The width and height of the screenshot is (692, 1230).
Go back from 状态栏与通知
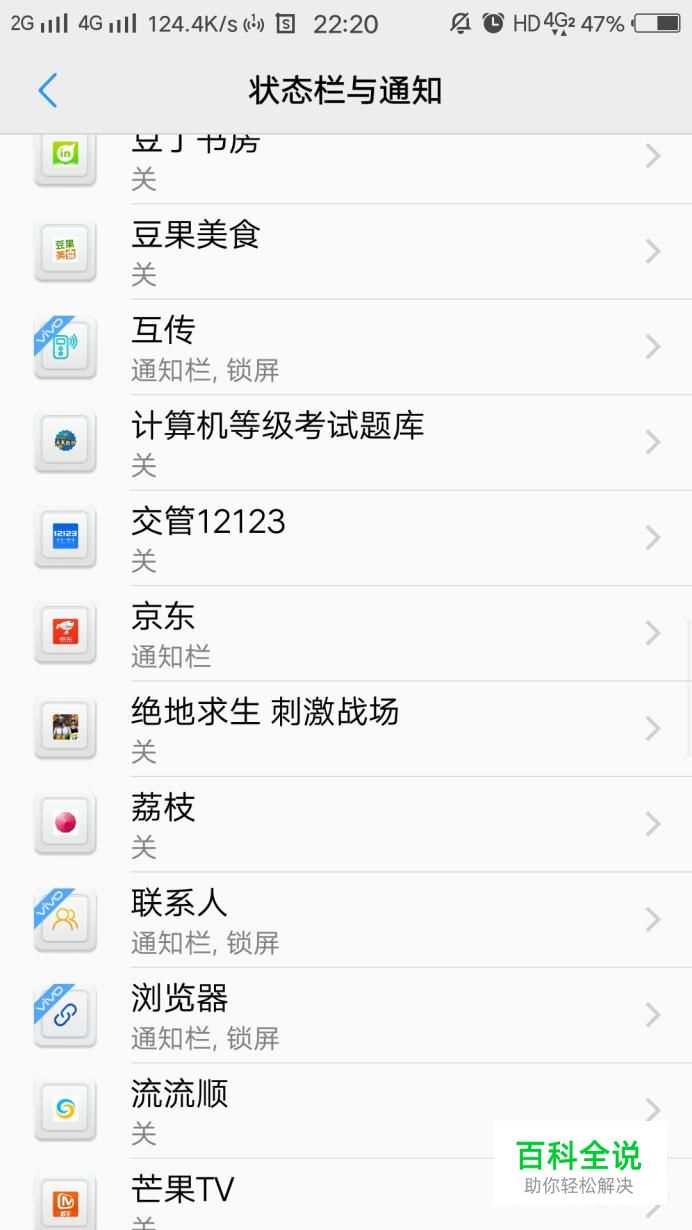(x=47, y=91)
